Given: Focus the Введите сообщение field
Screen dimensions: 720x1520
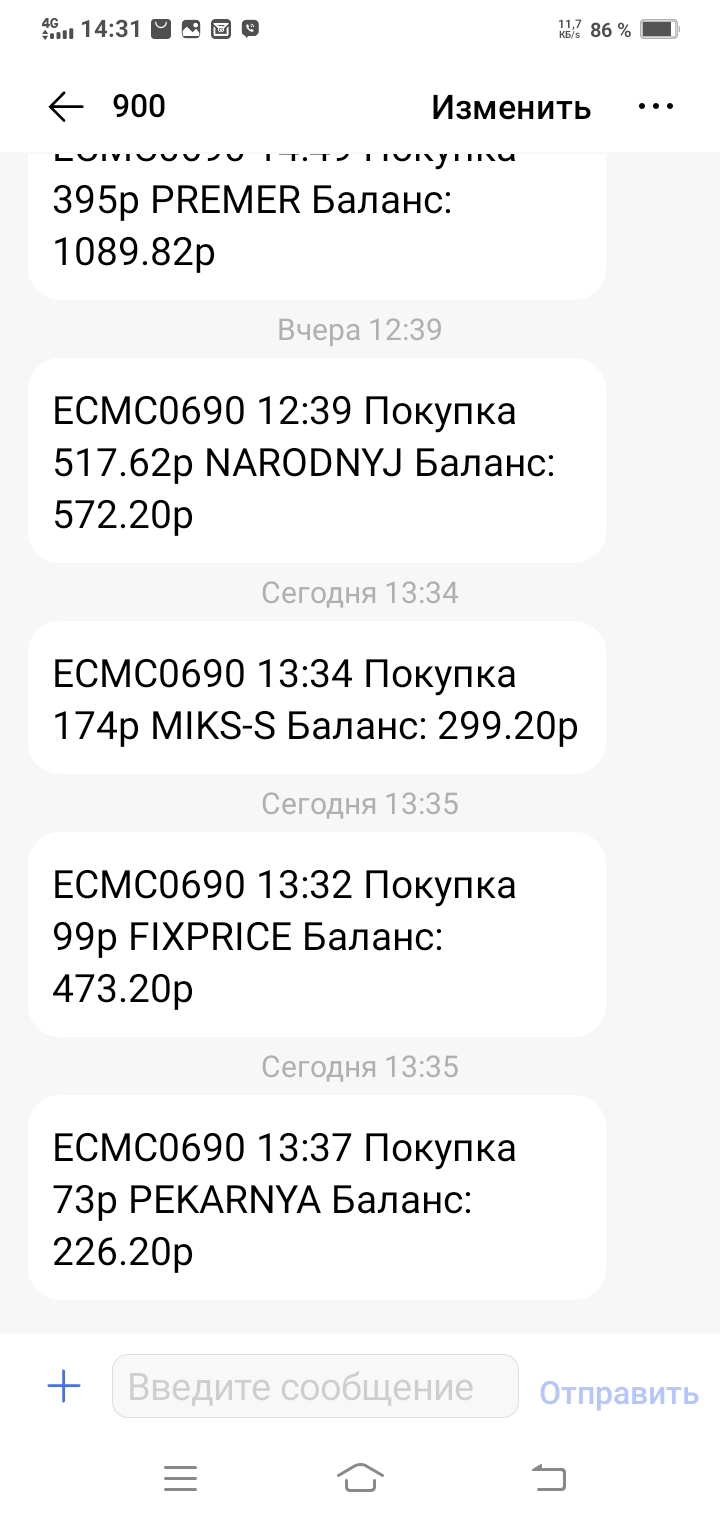Looking at the screenshot, I should click(315, 1386).
